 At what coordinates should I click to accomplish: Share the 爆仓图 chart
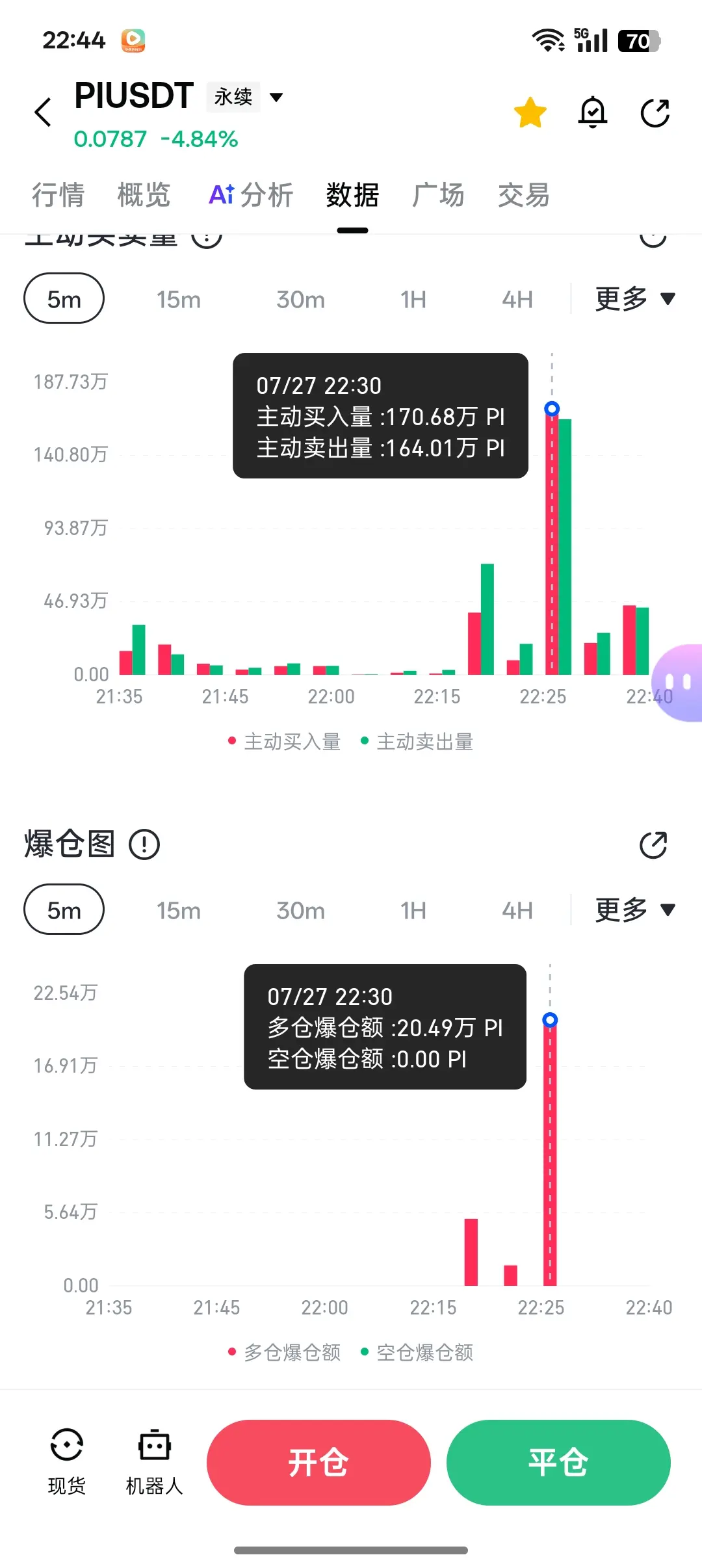coord(654,845)
